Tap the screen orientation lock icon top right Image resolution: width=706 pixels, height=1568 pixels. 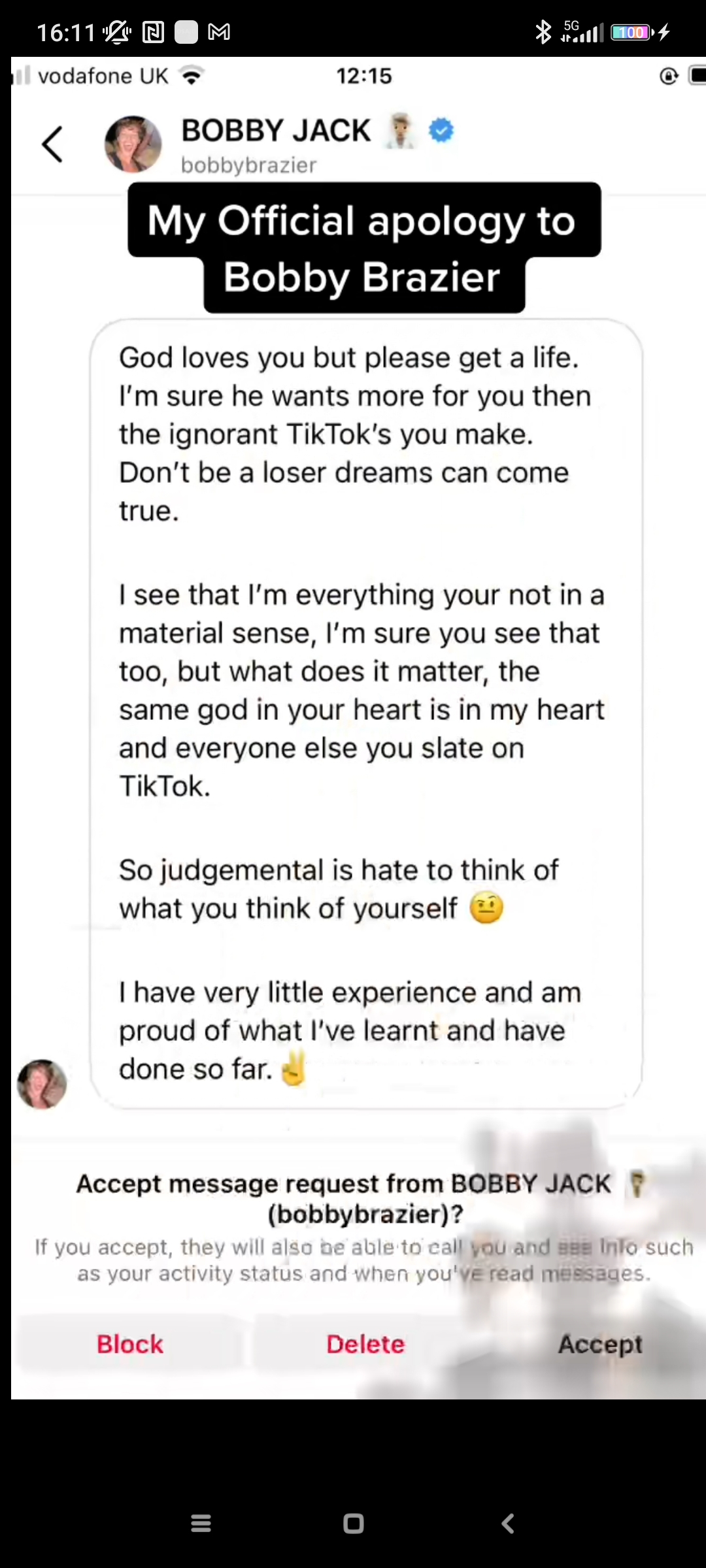click(667, 76)
